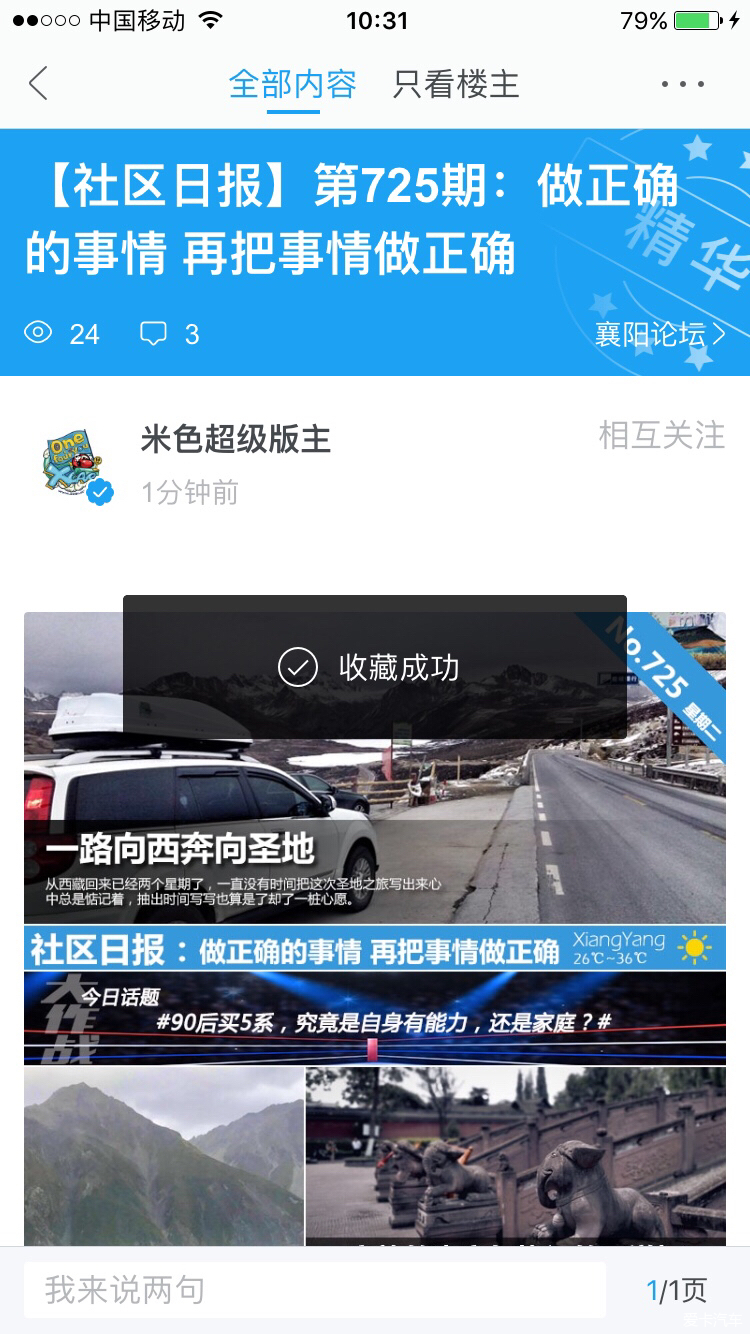Tap the 我来说两句 comment field
This screenshot has height=1334, width=750.
click(314, 1290)
